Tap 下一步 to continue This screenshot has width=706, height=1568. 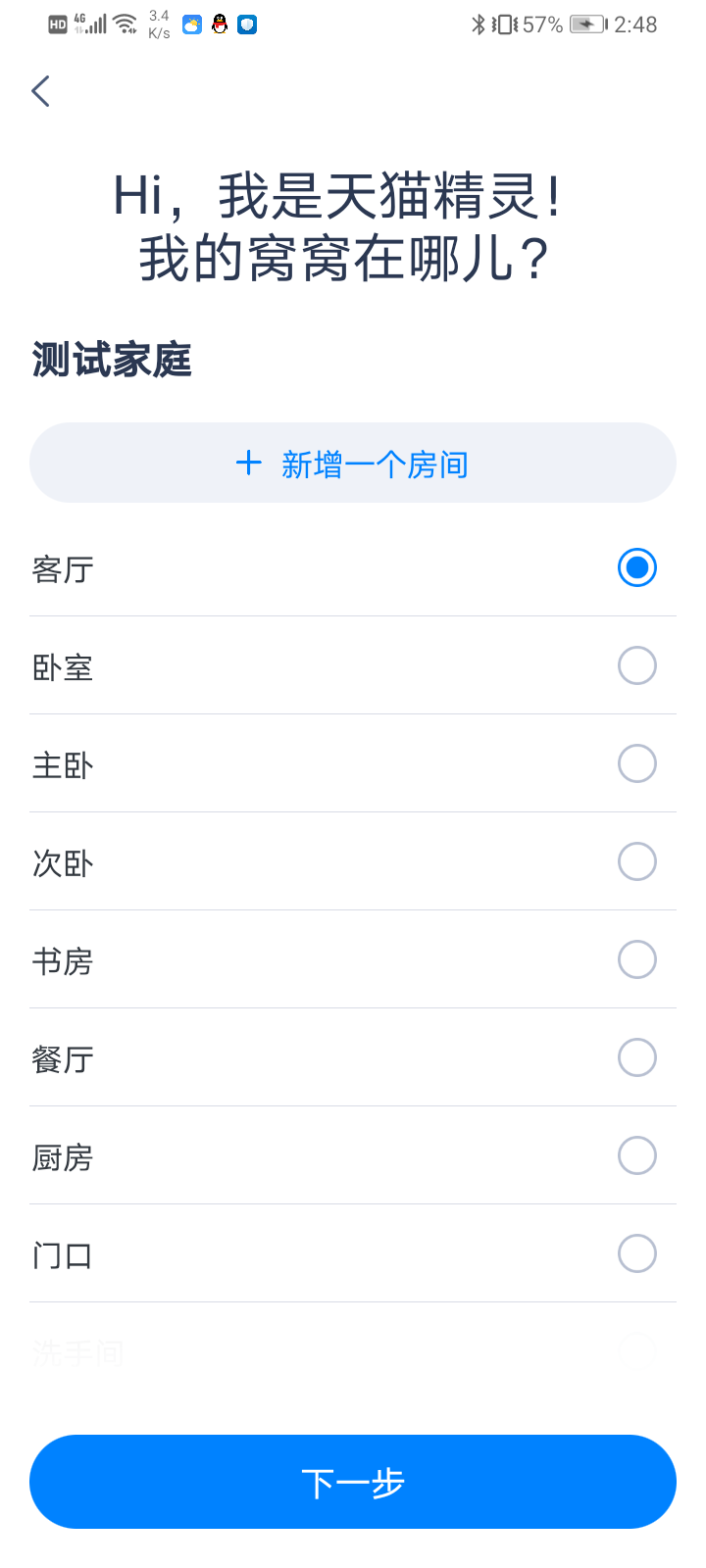pos(353,1482)
